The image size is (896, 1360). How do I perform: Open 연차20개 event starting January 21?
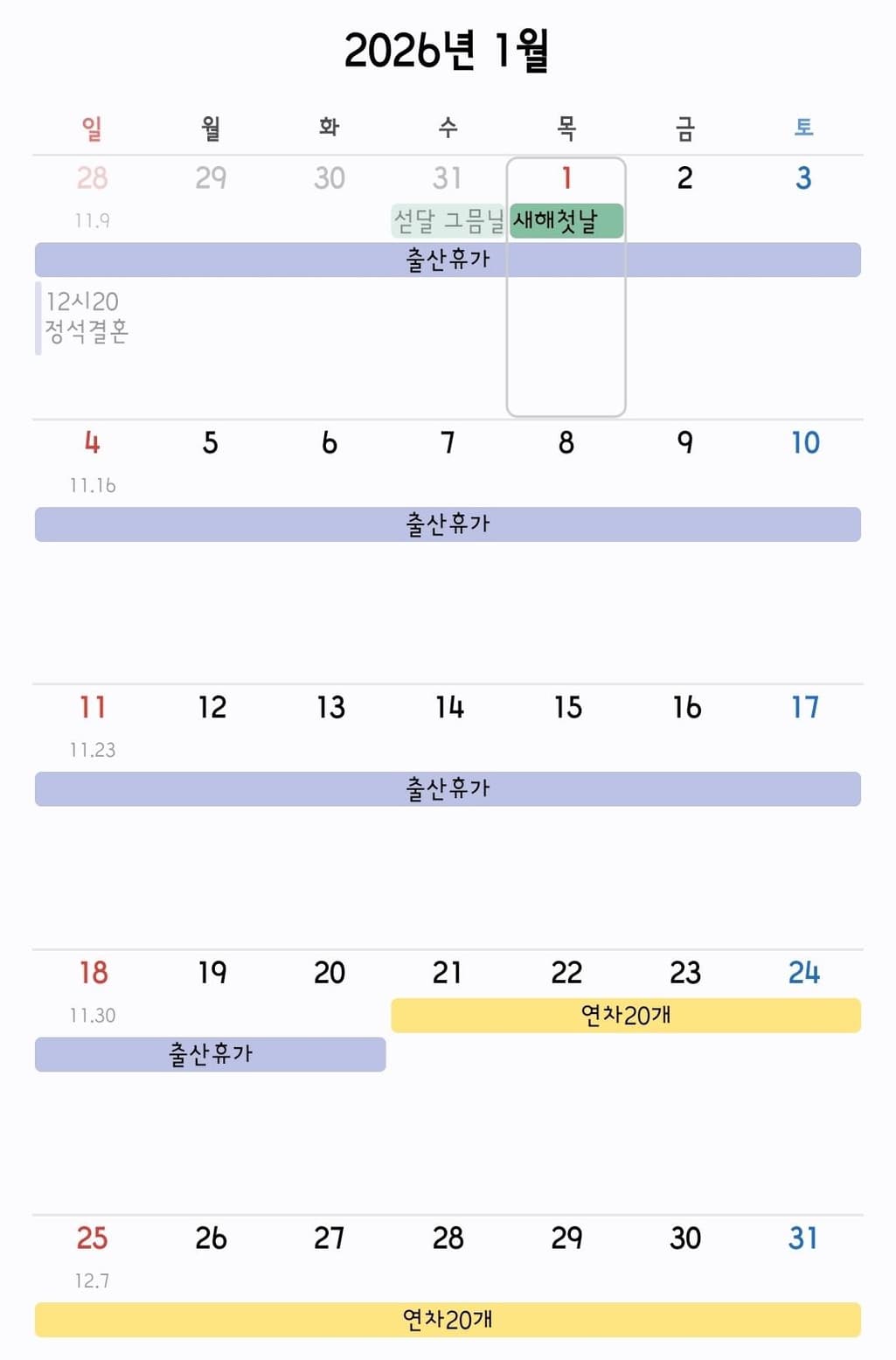point(626,1016)
